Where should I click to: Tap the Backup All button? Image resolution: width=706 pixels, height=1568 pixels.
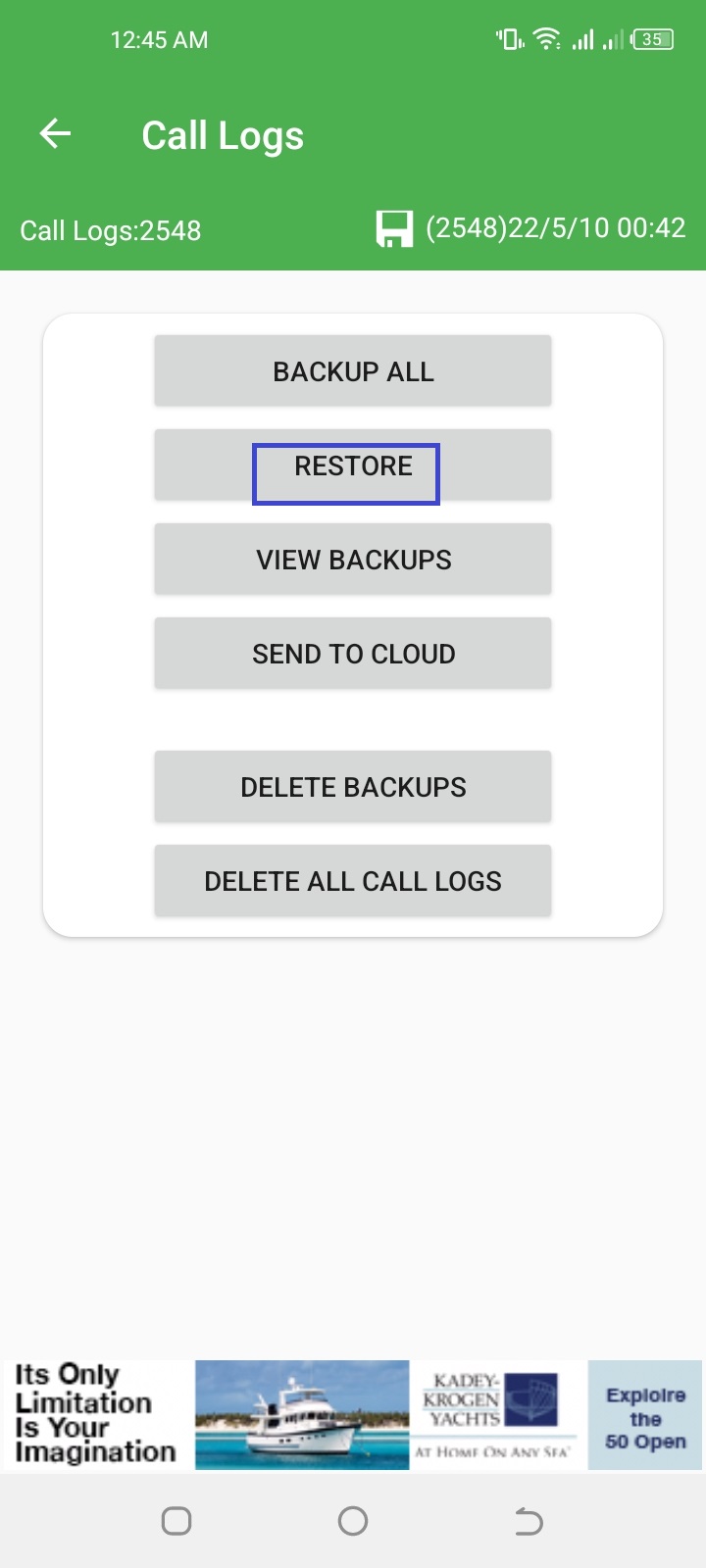(x=353, y=371)
